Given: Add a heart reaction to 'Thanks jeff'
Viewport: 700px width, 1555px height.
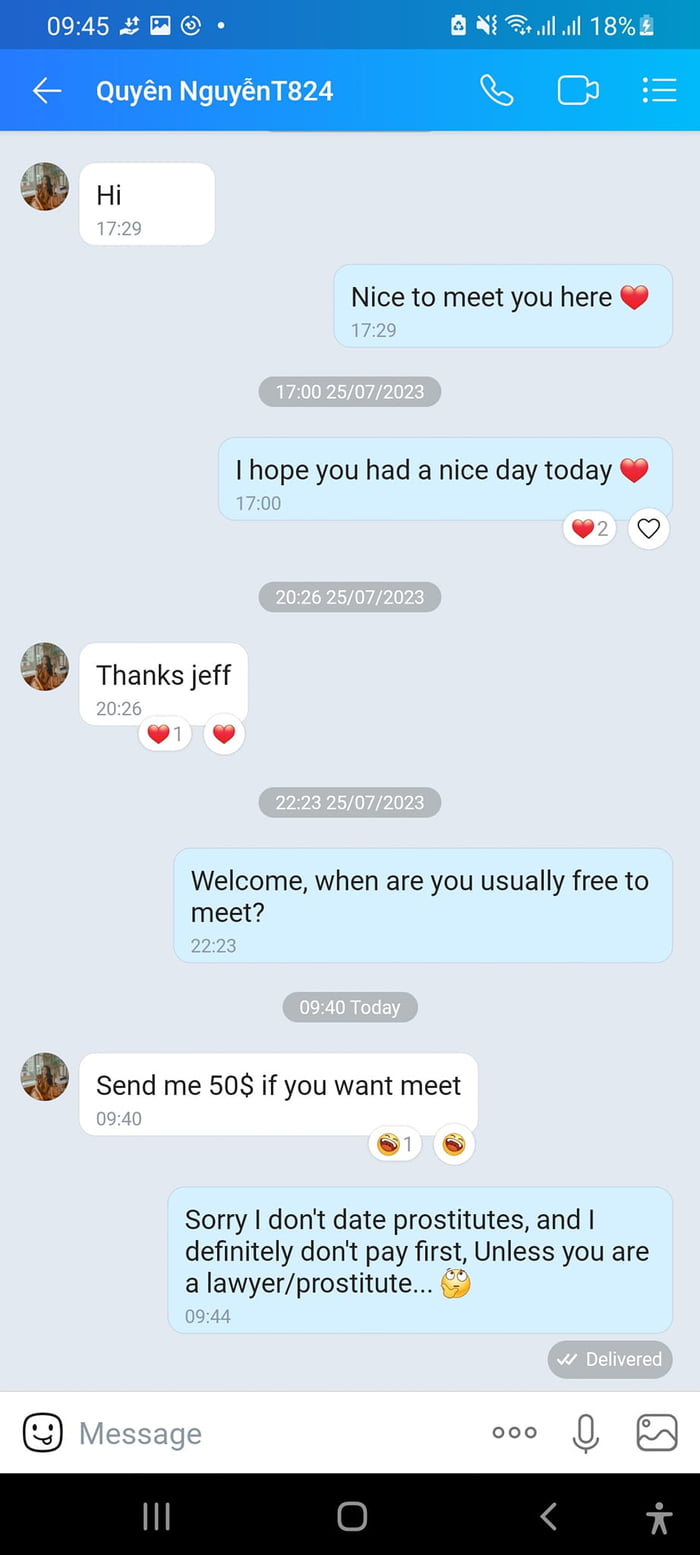Looking at the screenshot, I should click(x=224, y=734).
